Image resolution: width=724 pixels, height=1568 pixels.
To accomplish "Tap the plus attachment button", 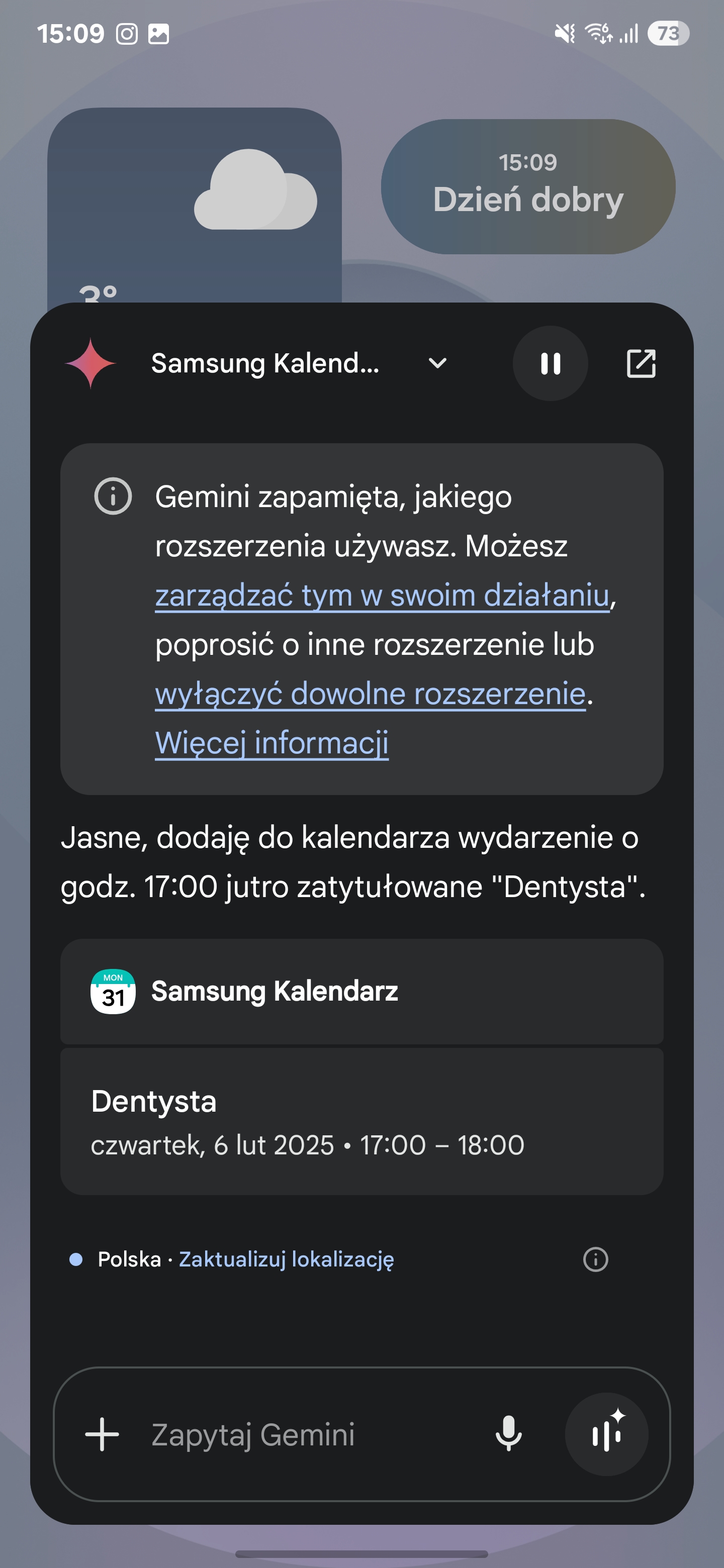I will [x=102, y=1434].
